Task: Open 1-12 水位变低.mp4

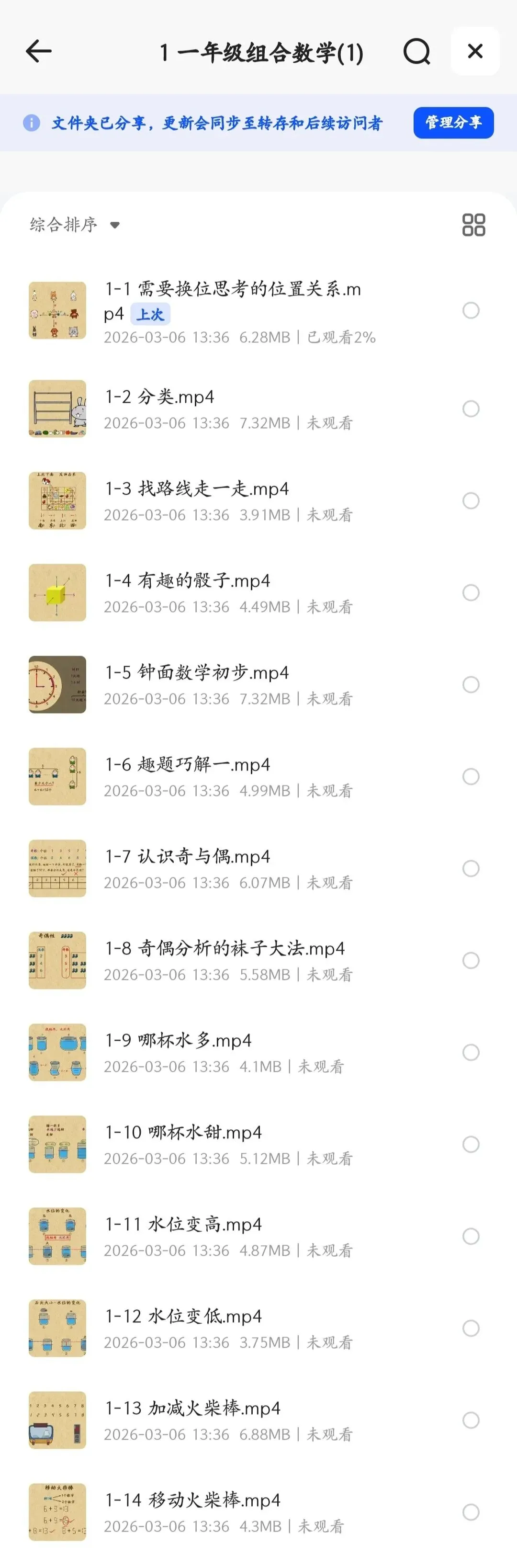Action: [183, 1316]
